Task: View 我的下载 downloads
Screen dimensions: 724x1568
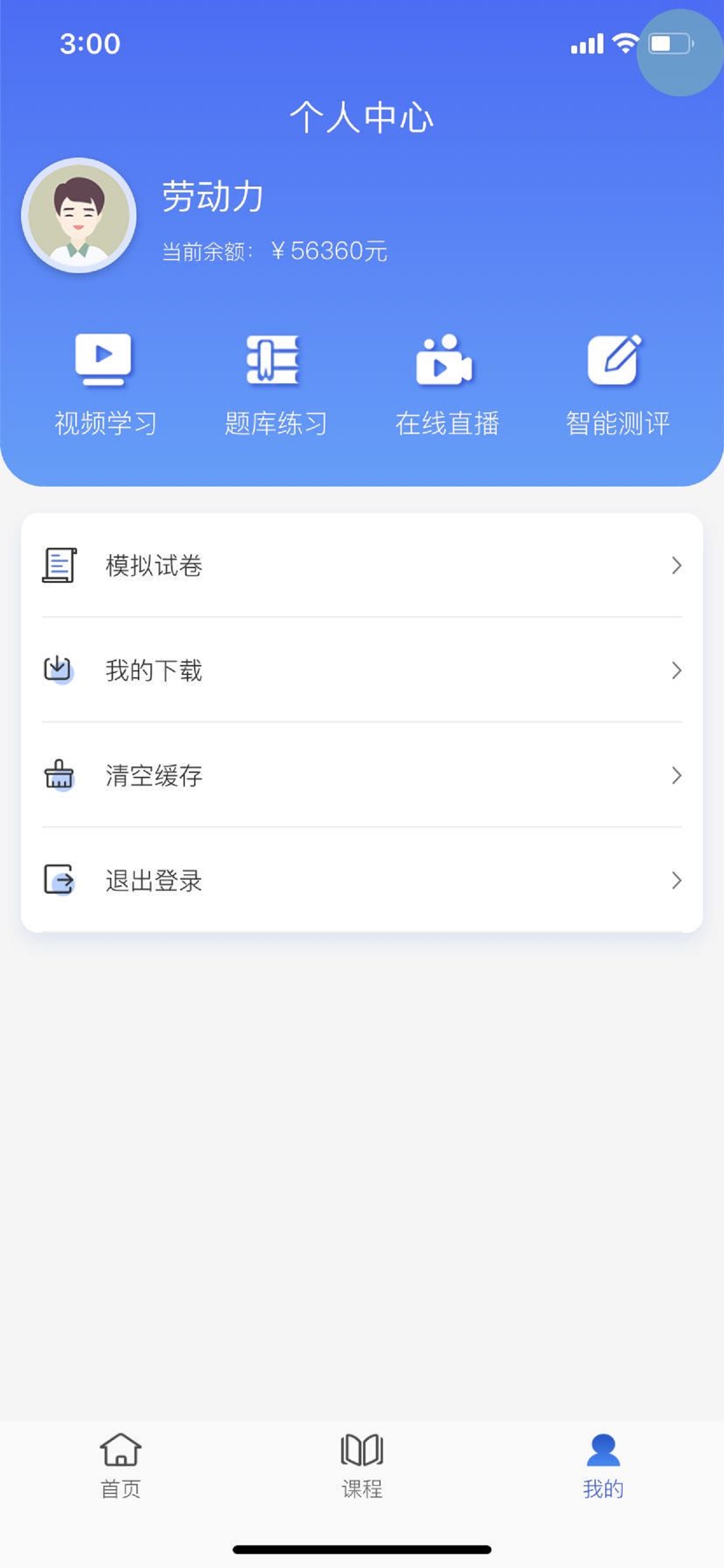Action: coord(361,670)
